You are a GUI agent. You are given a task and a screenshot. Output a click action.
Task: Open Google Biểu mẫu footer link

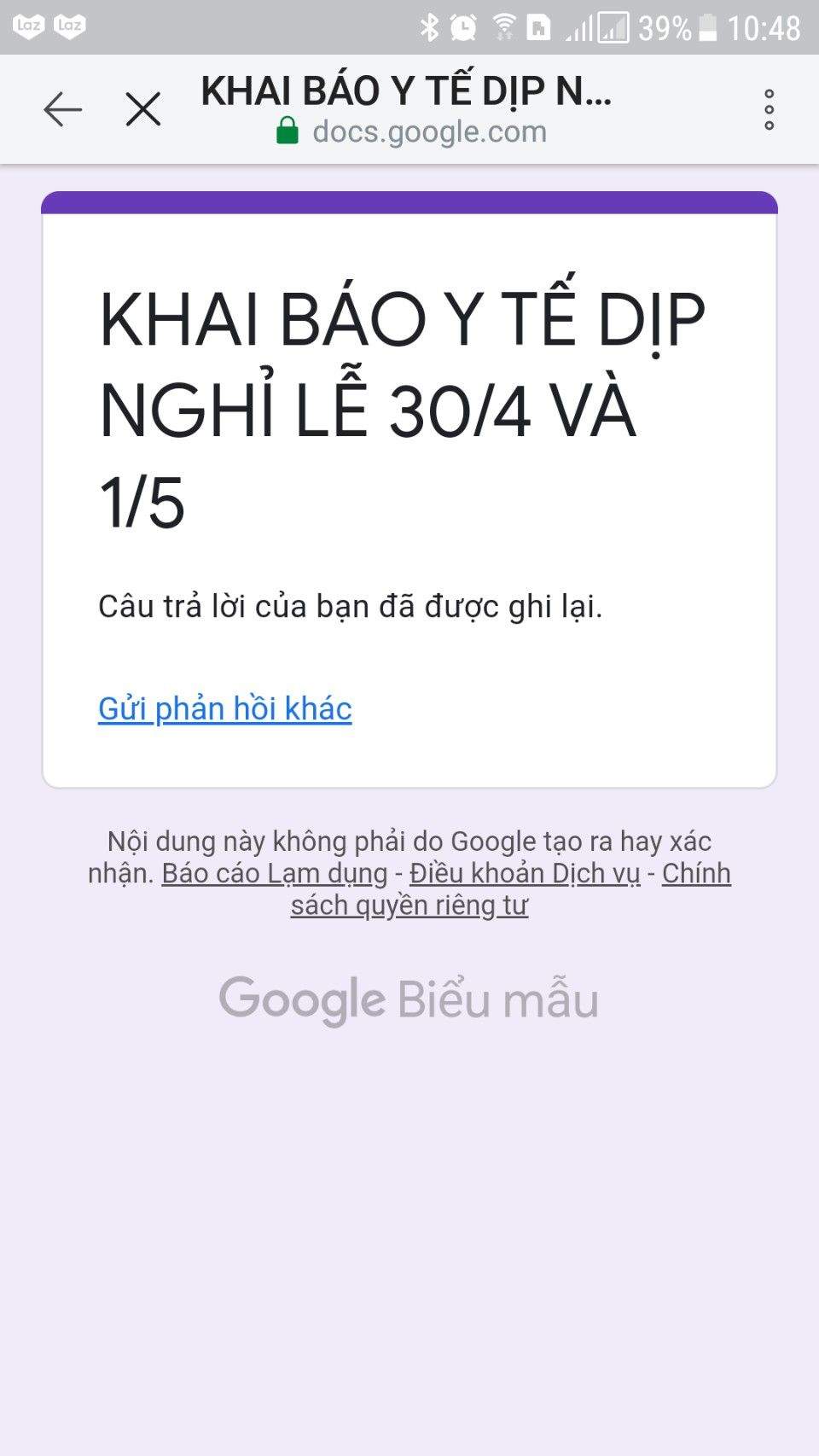[409, 999]
